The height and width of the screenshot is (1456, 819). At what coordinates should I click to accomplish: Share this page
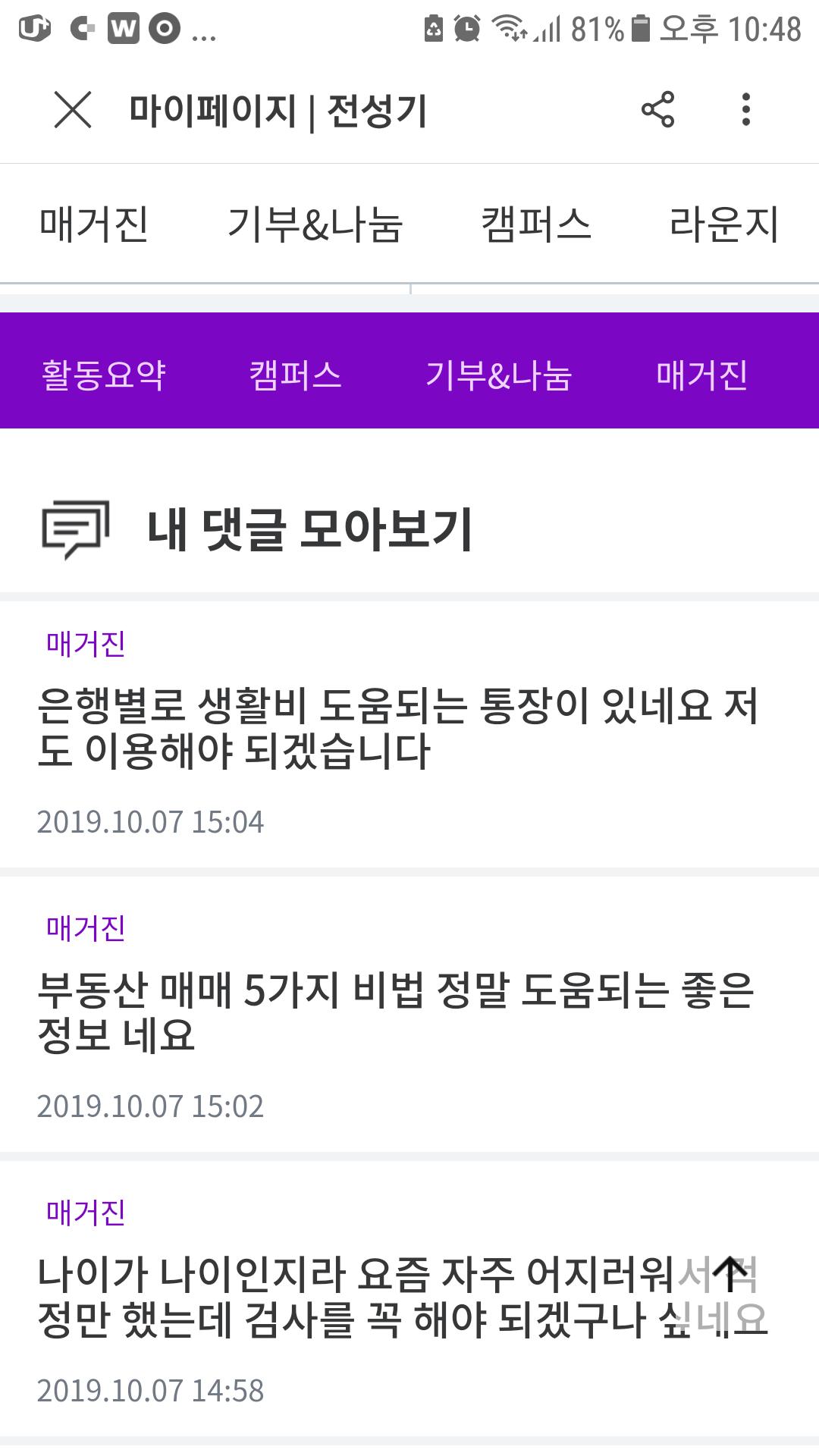(x=657, y=110)
